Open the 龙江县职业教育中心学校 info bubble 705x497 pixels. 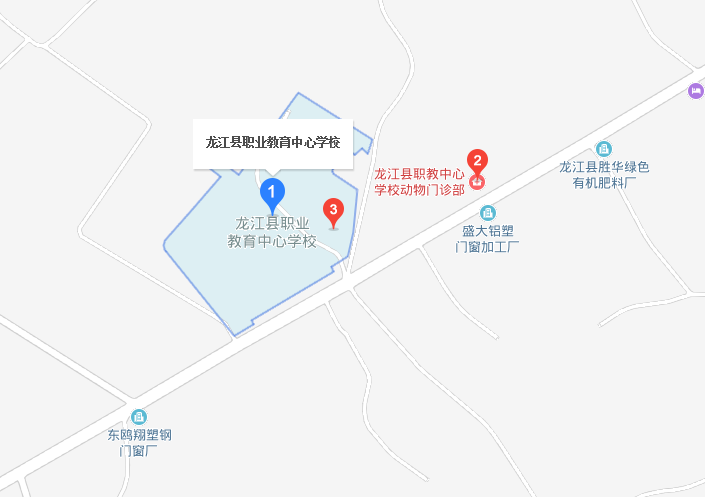pos(273,143)
